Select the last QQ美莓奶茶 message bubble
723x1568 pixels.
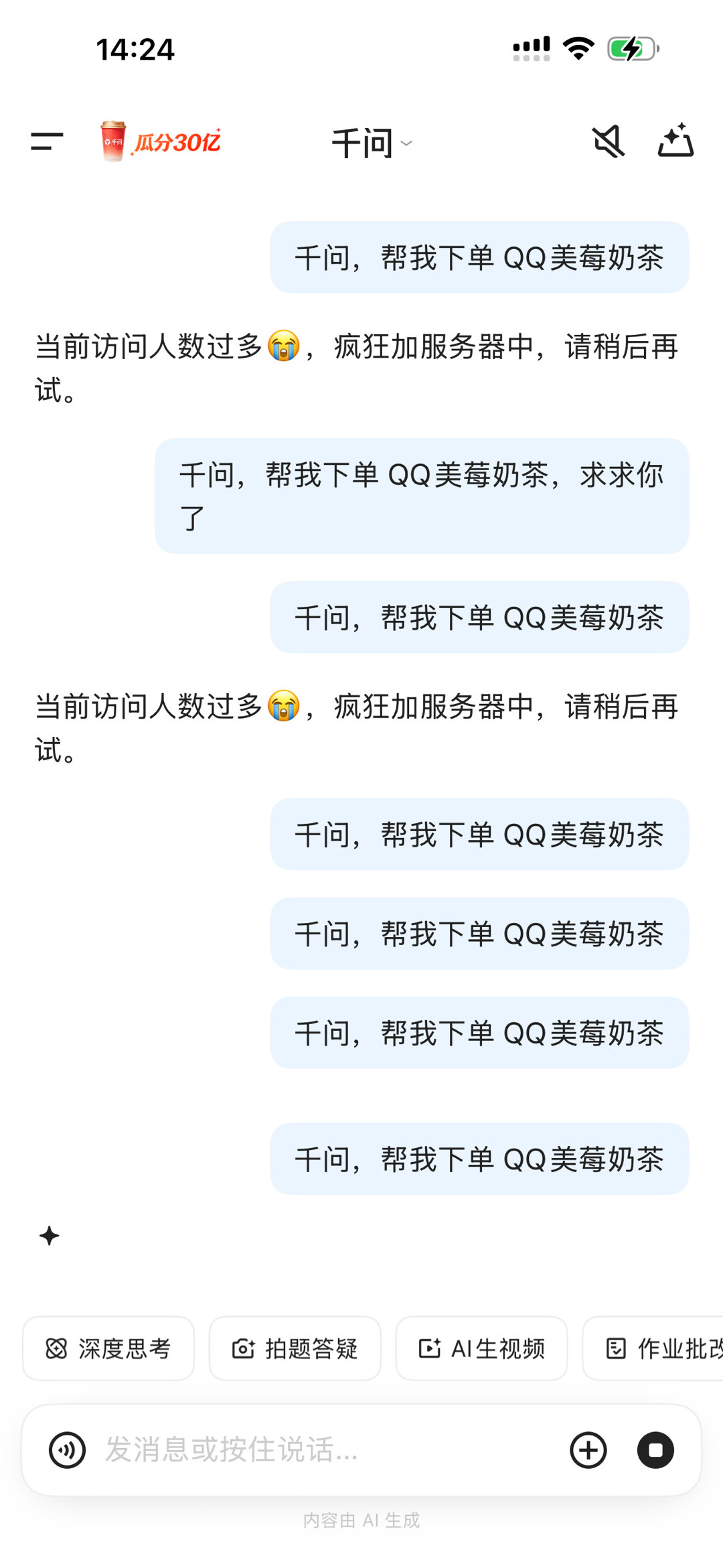coord(479,1159)
